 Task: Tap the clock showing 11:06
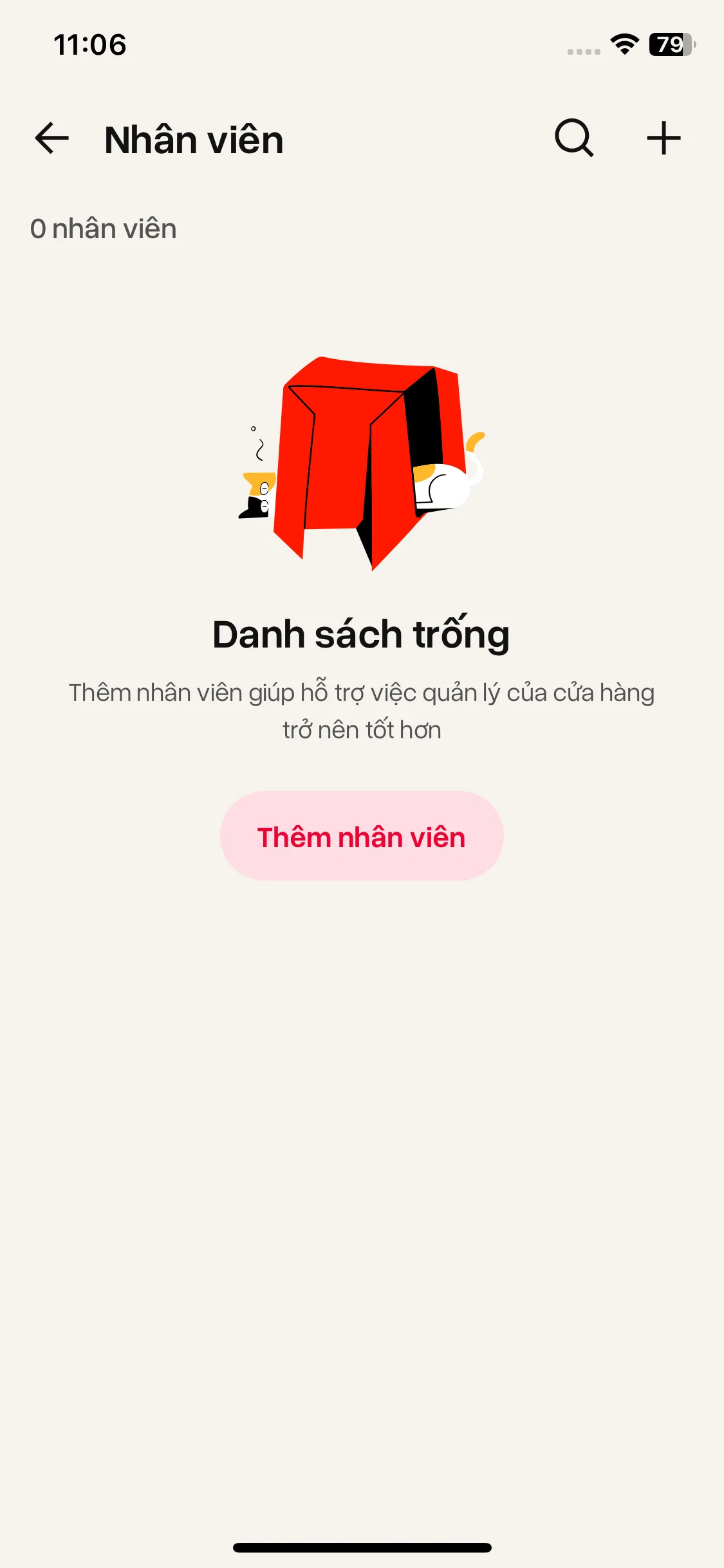pos(90,44)
